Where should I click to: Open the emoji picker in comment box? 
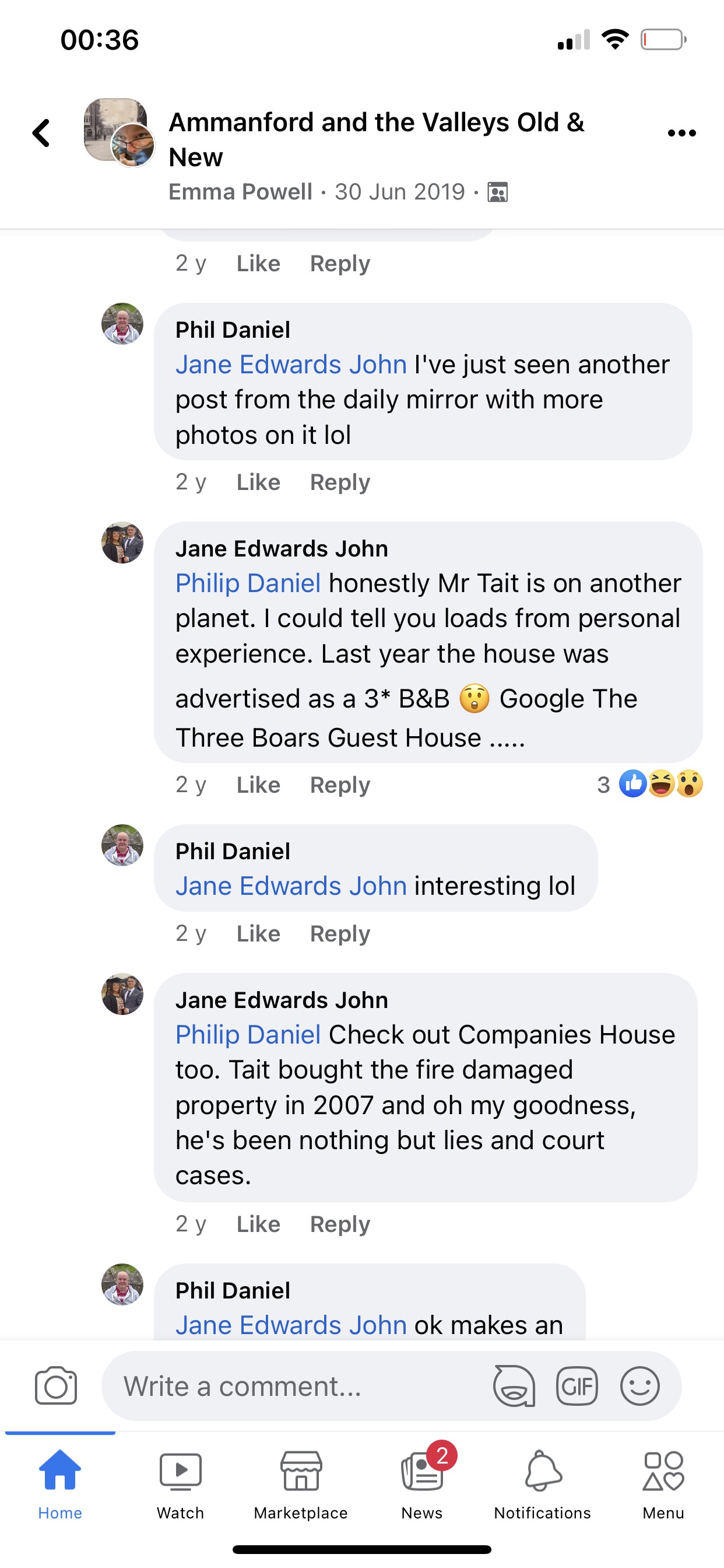tap(639, 1386)
